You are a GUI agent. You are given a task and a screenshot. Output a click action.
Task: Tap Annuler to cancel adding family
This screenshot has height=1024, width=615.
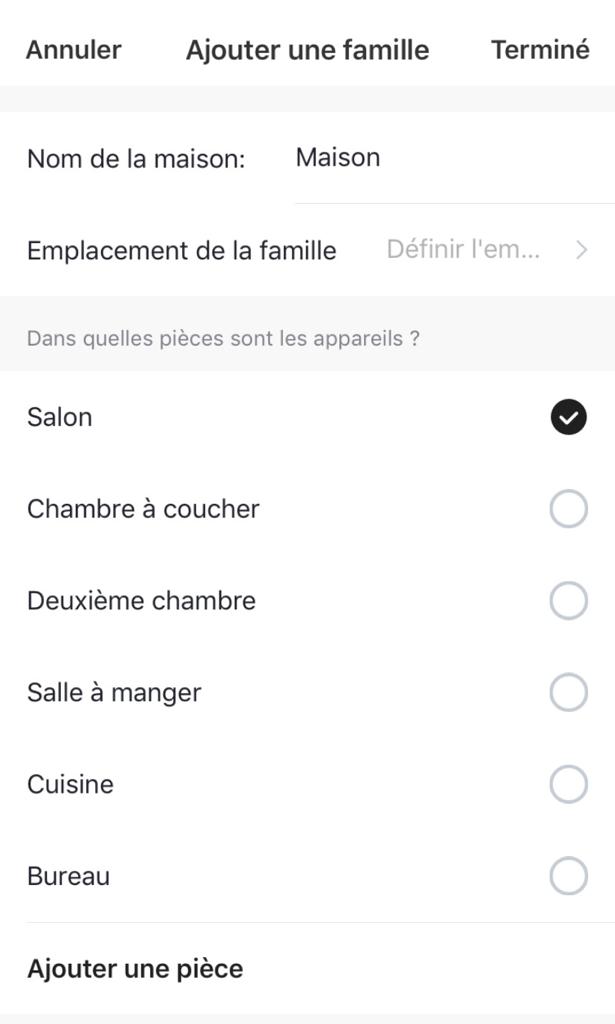click(x=73, y=50)
